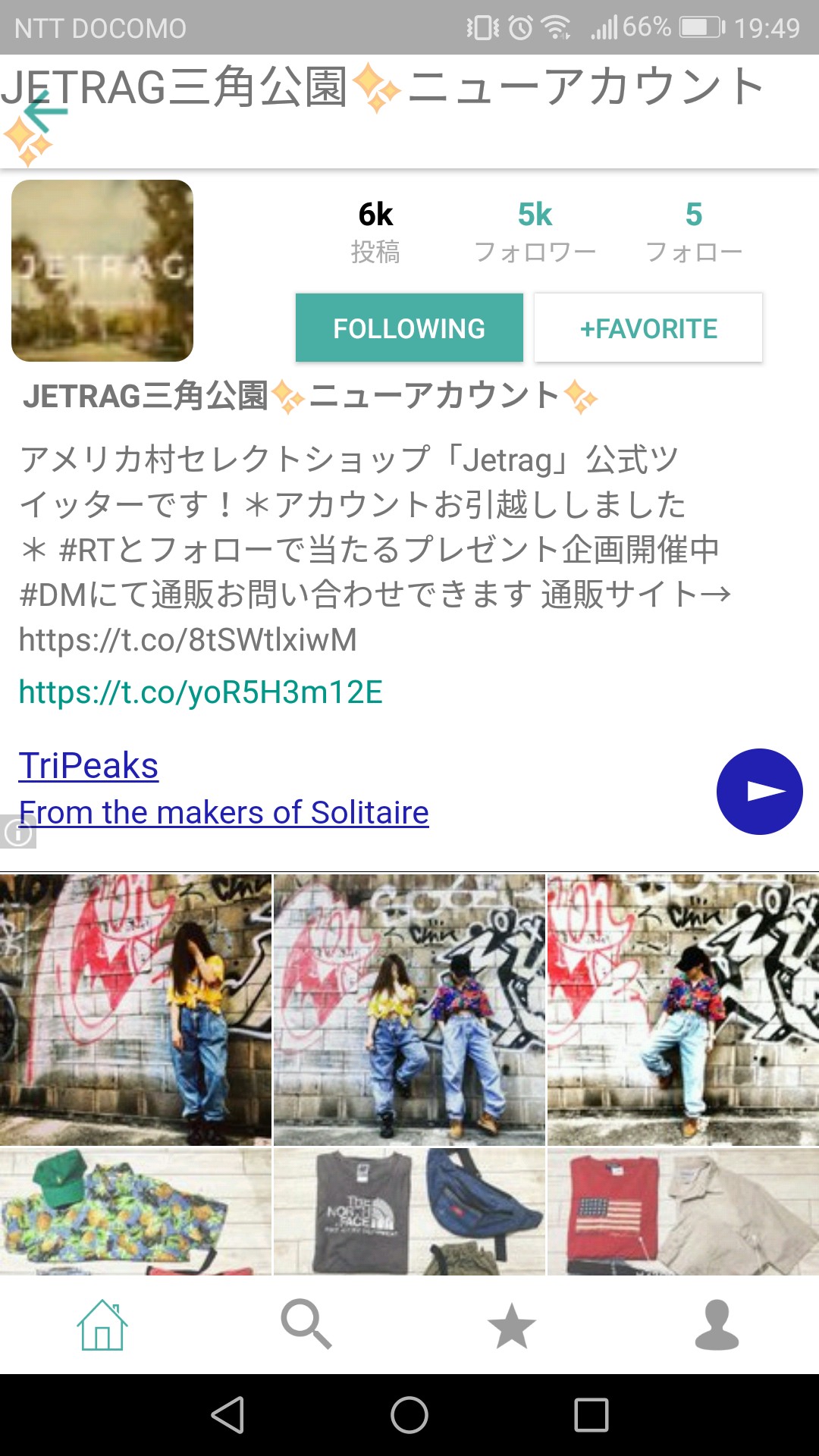This screenshot has width=819, height=1456.
Task: Open the photo of one person in a yellow shirt
Action: coord(135,1009)
